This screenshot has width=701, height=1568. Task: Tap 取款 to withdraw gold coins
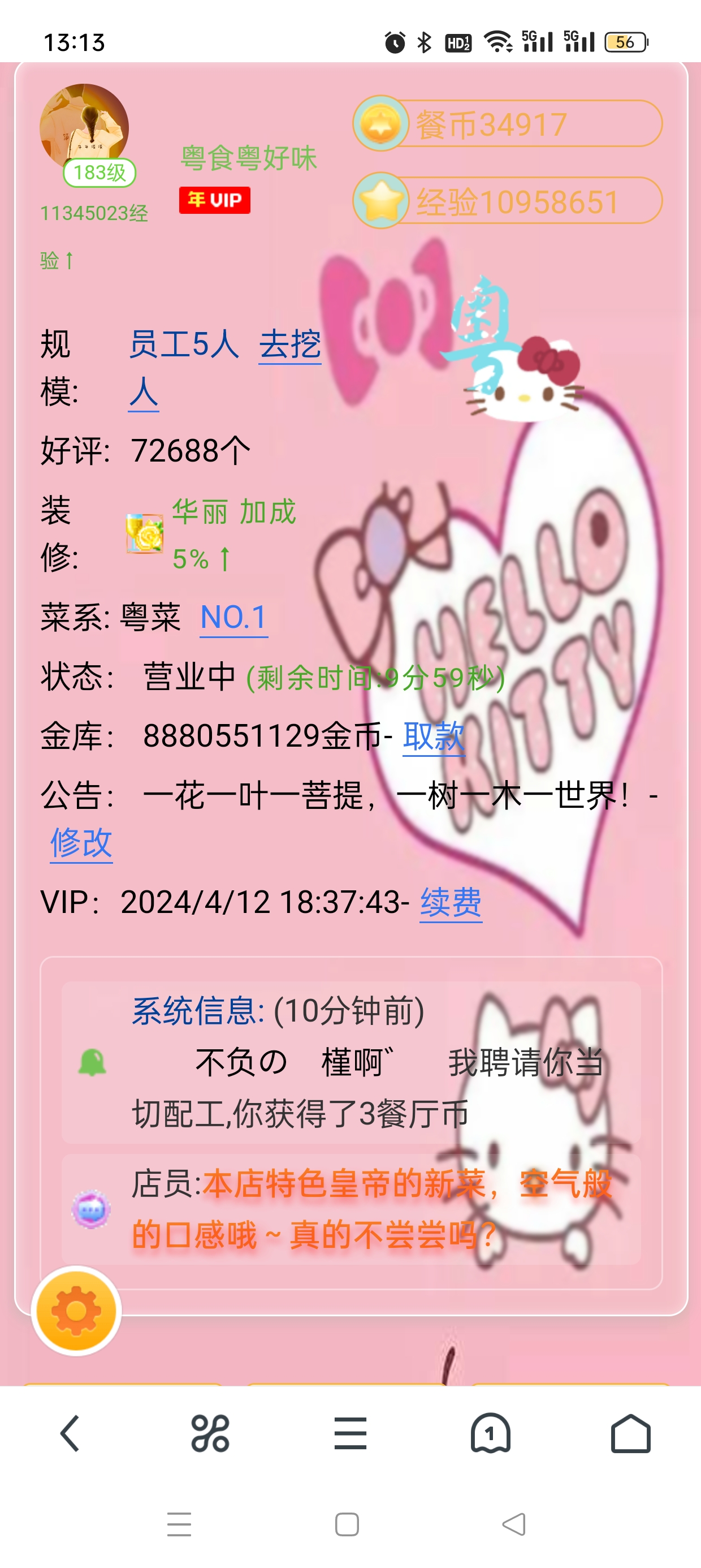pos(433,736)
